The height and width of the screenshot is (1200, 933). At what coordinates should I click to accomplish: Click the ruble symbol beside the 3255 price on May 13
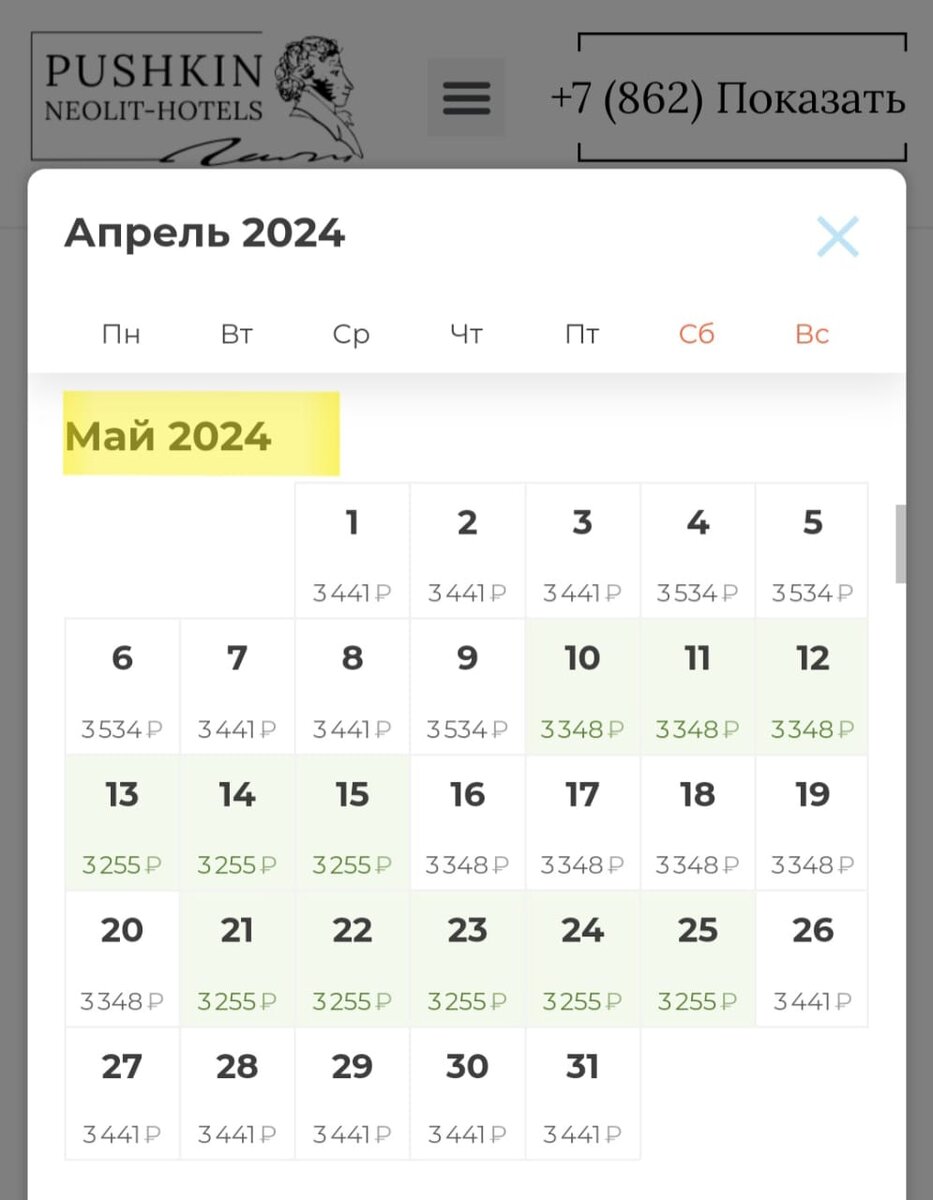point(150,864)
